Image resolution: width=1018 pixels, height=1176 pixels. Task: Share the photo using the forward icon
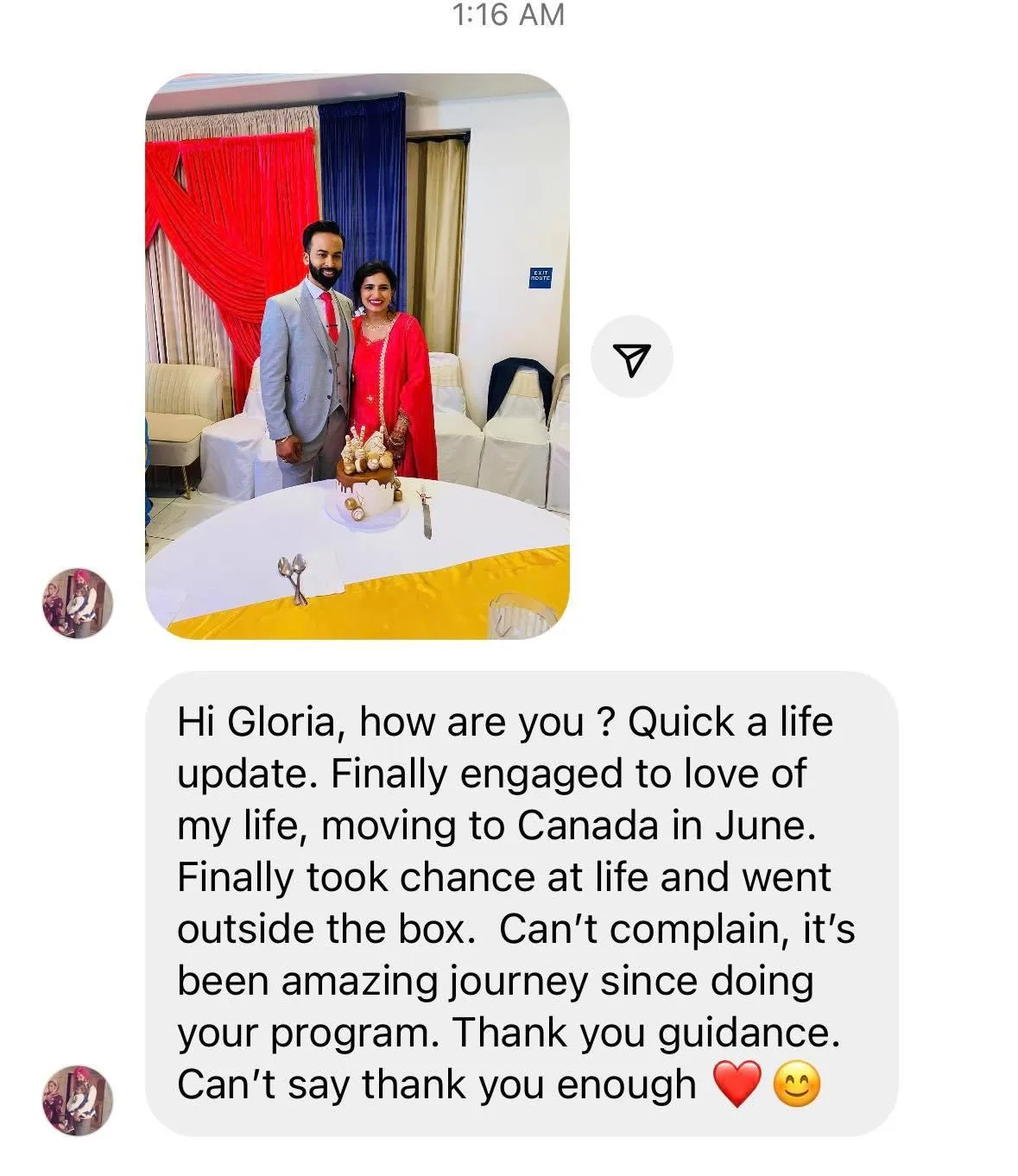coord(631,357)
